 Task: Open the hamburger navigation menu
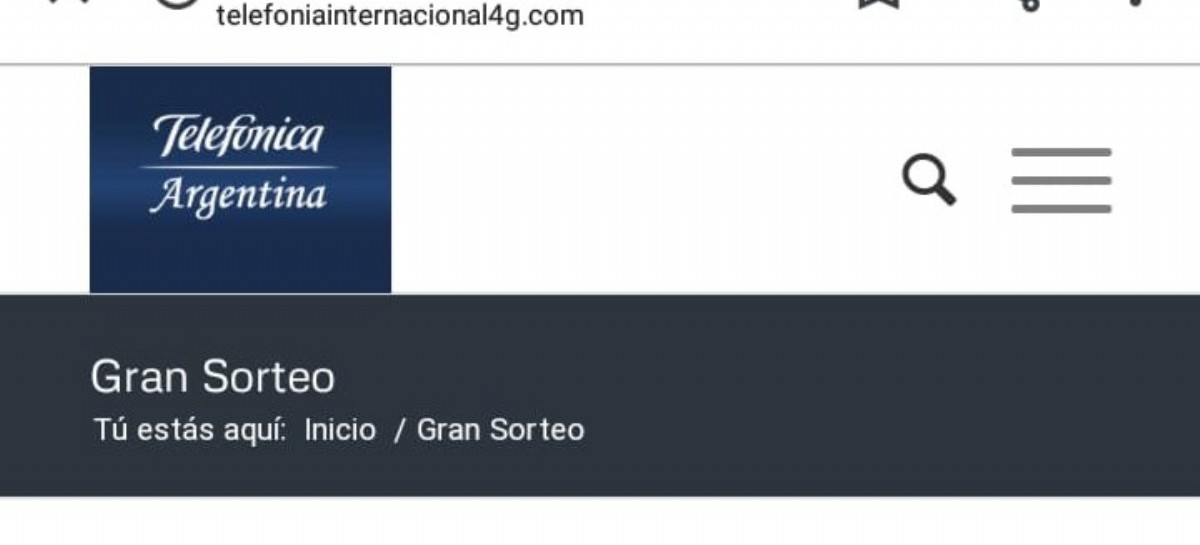tap(1061, 181)
